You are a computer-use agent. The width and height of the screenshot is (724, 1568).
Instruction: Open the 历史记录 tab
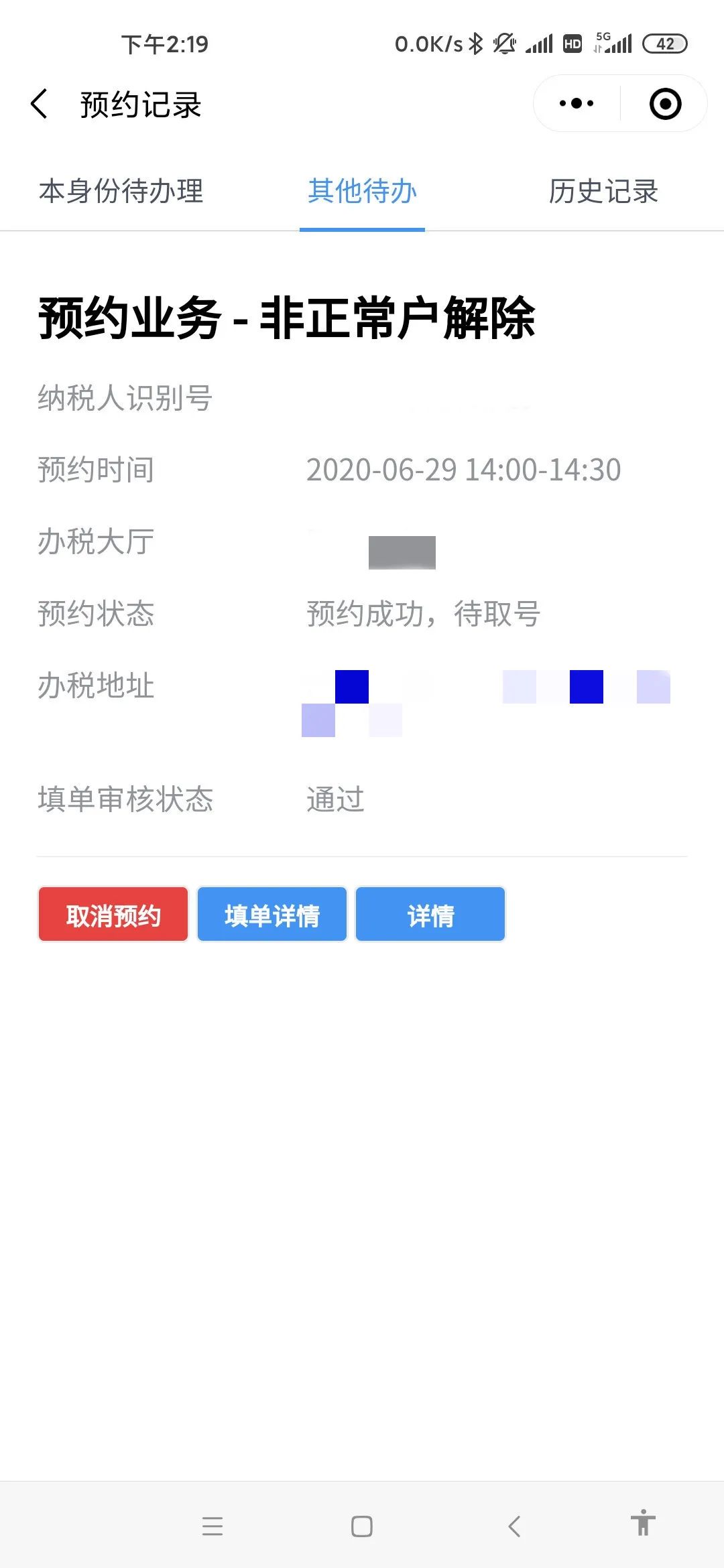pyautogui.click(x=603, y=191)
